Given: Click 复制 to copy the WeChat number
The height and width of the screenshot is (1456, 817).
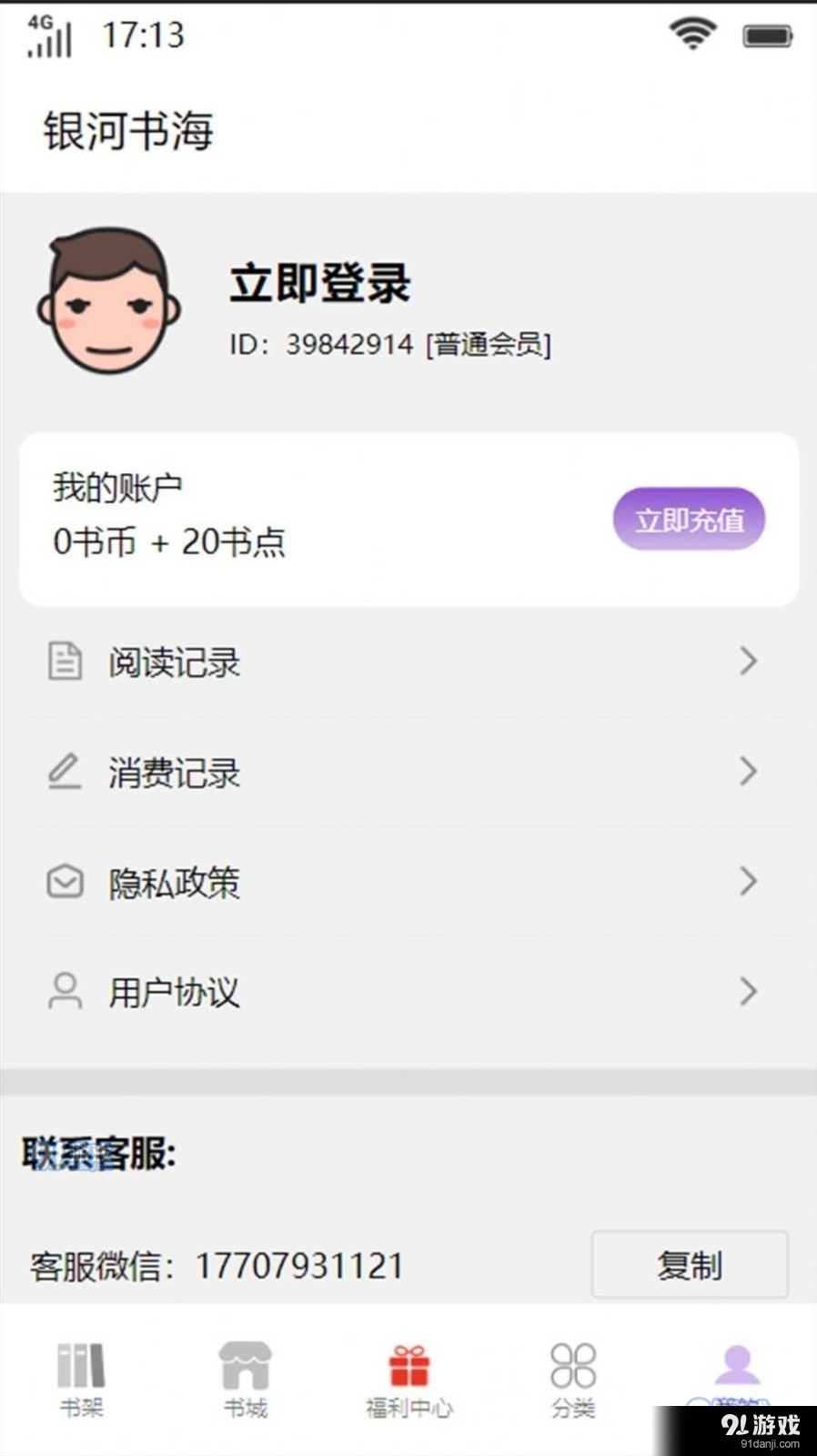Looking at the screenshot, I should [690, 1264].
